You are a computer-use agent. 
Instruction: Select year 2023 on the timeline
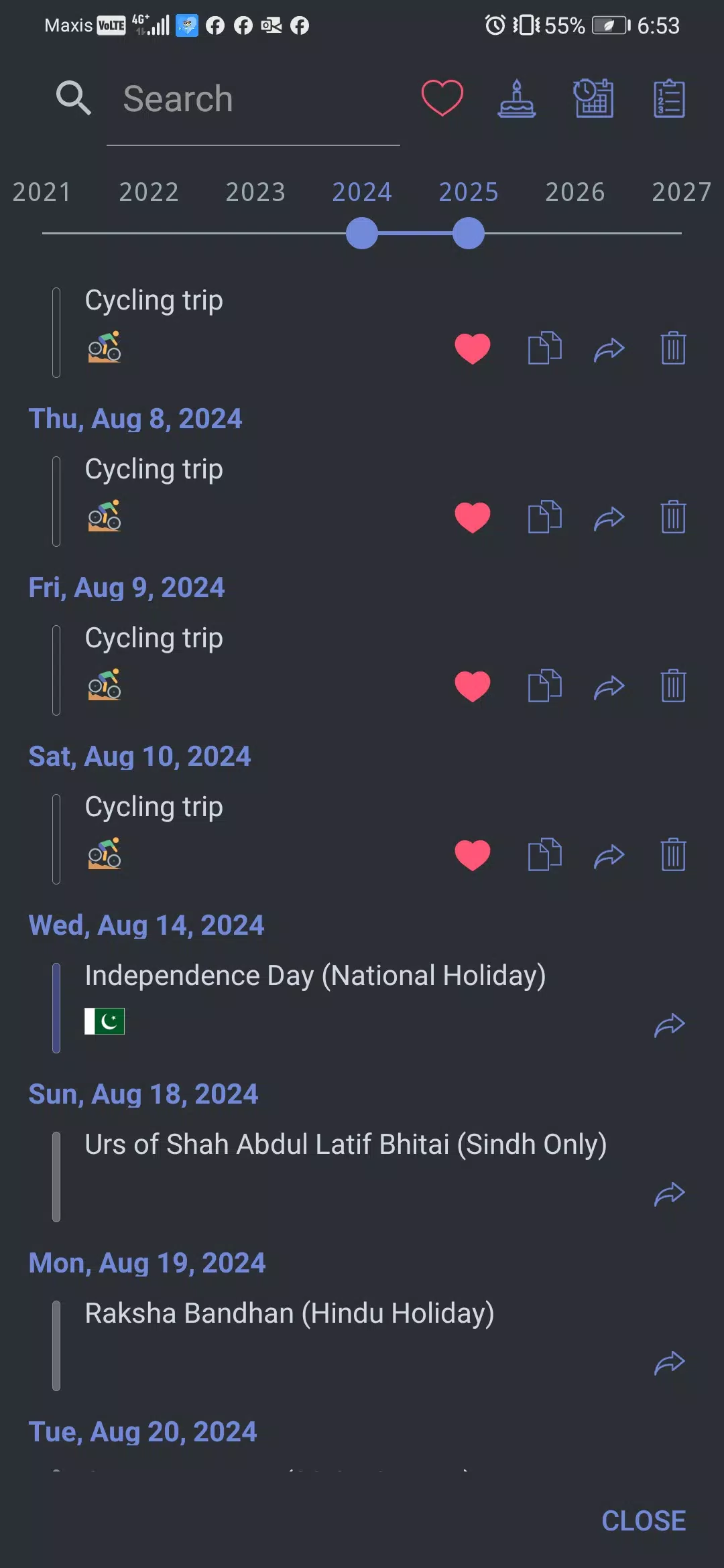[255, 192]
